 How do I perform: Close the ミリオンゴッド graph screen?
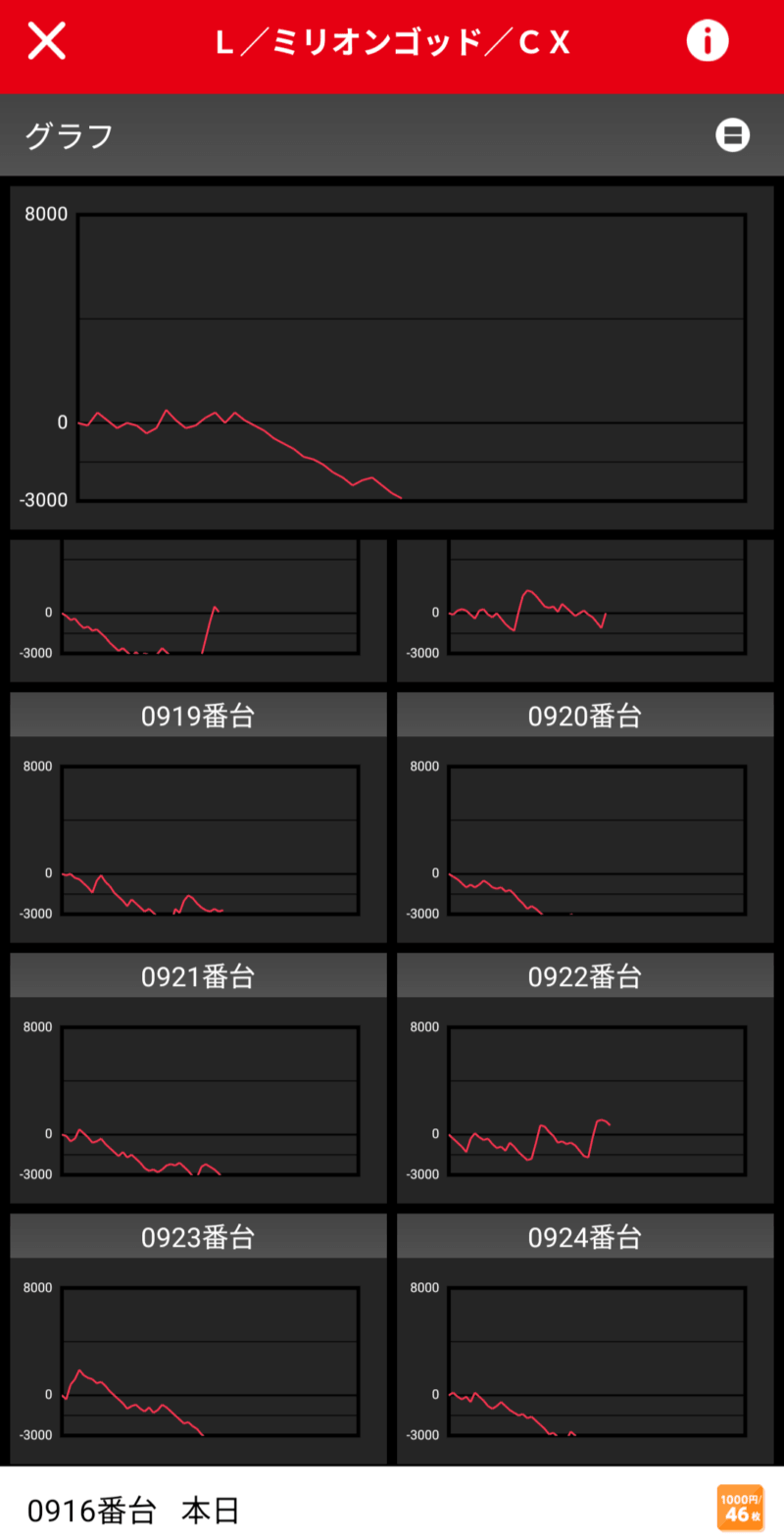pos(46,41)
